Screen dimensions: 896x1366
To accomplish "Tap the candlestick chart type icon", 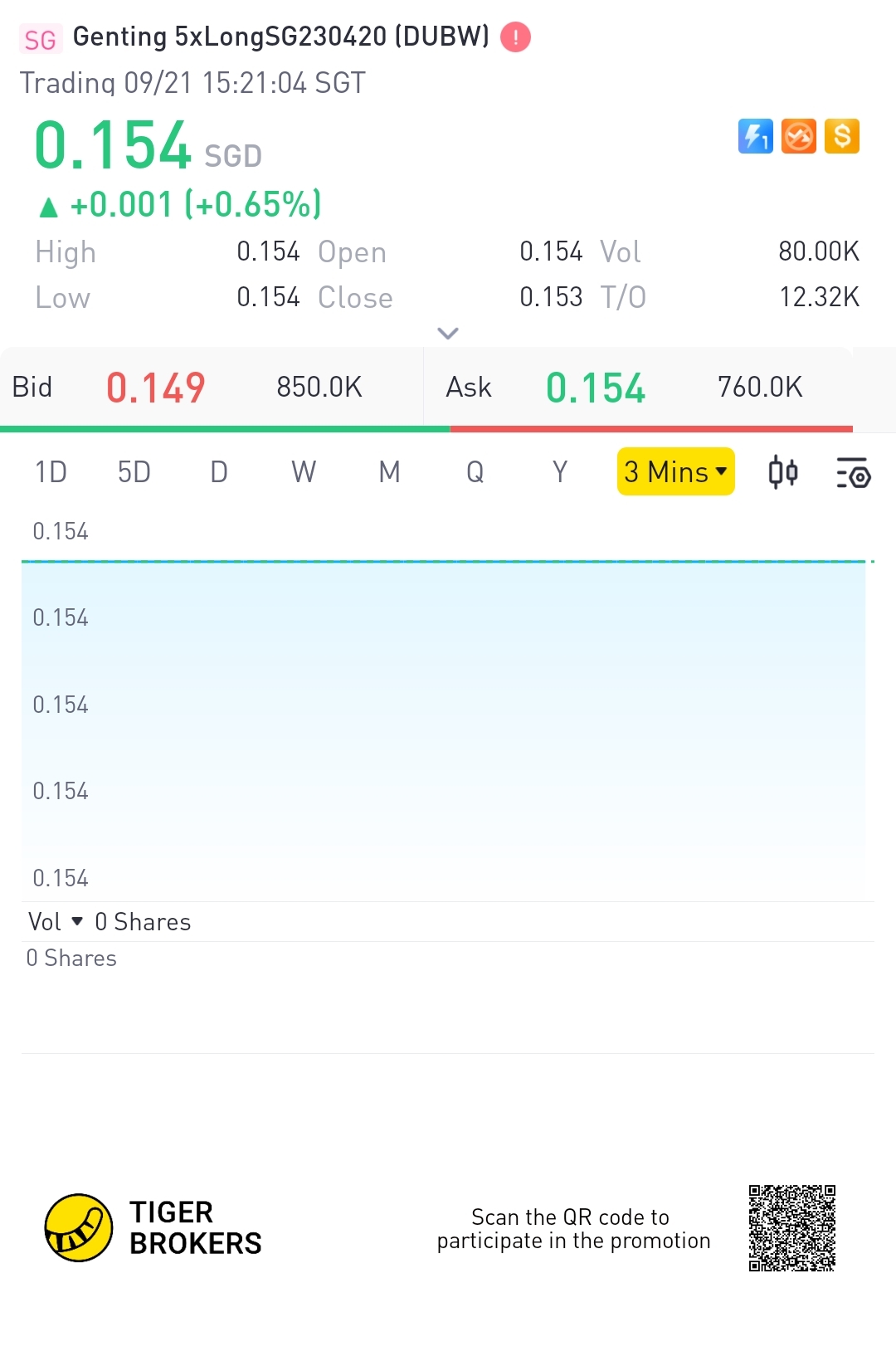I will [782, 472].
